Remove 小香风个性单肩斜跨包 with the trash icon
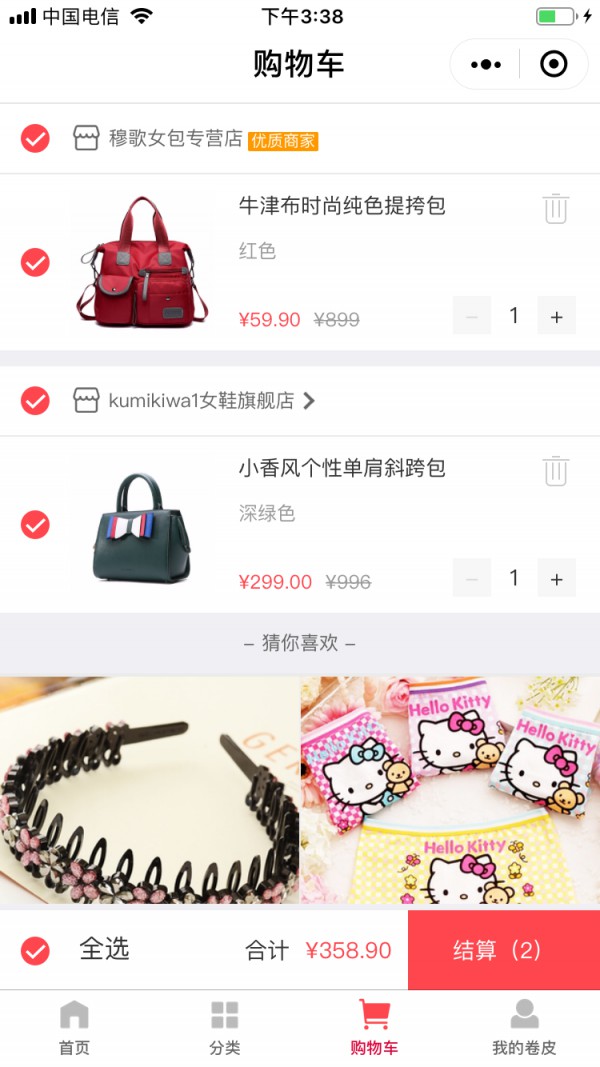The height and width of the screenshot is (1067, 600). pos(556,471)
